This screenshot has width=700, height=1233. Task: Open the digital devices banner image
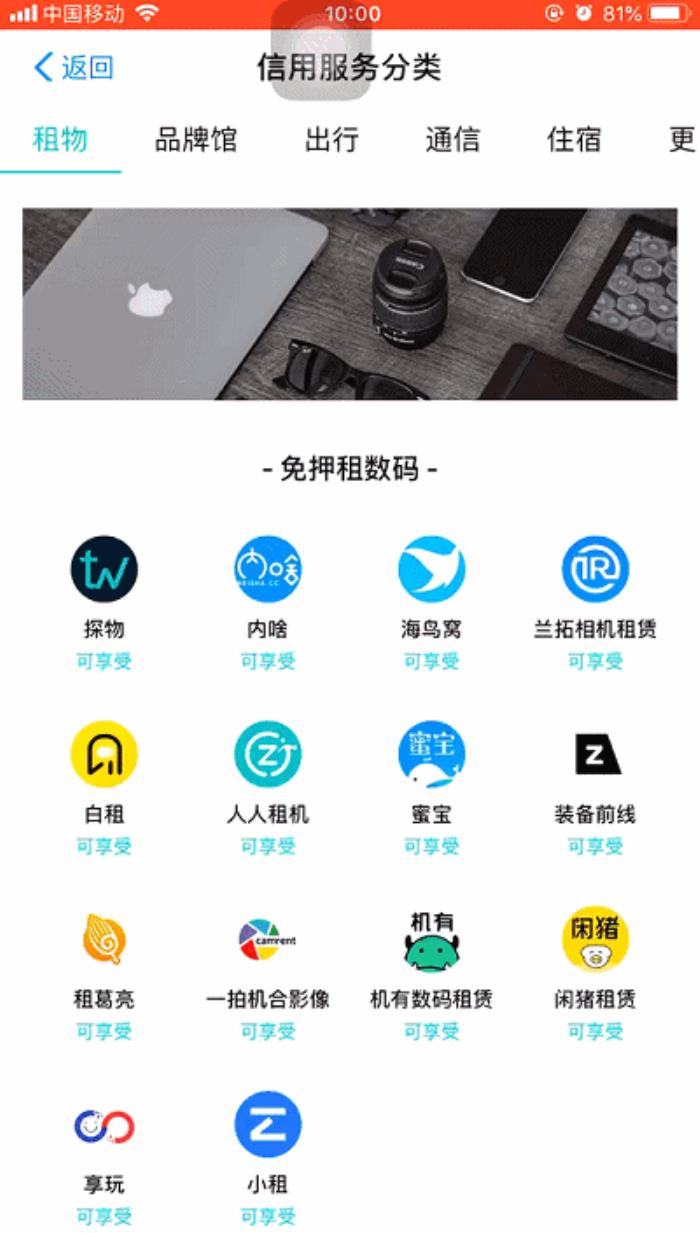[x=350, y=304]
